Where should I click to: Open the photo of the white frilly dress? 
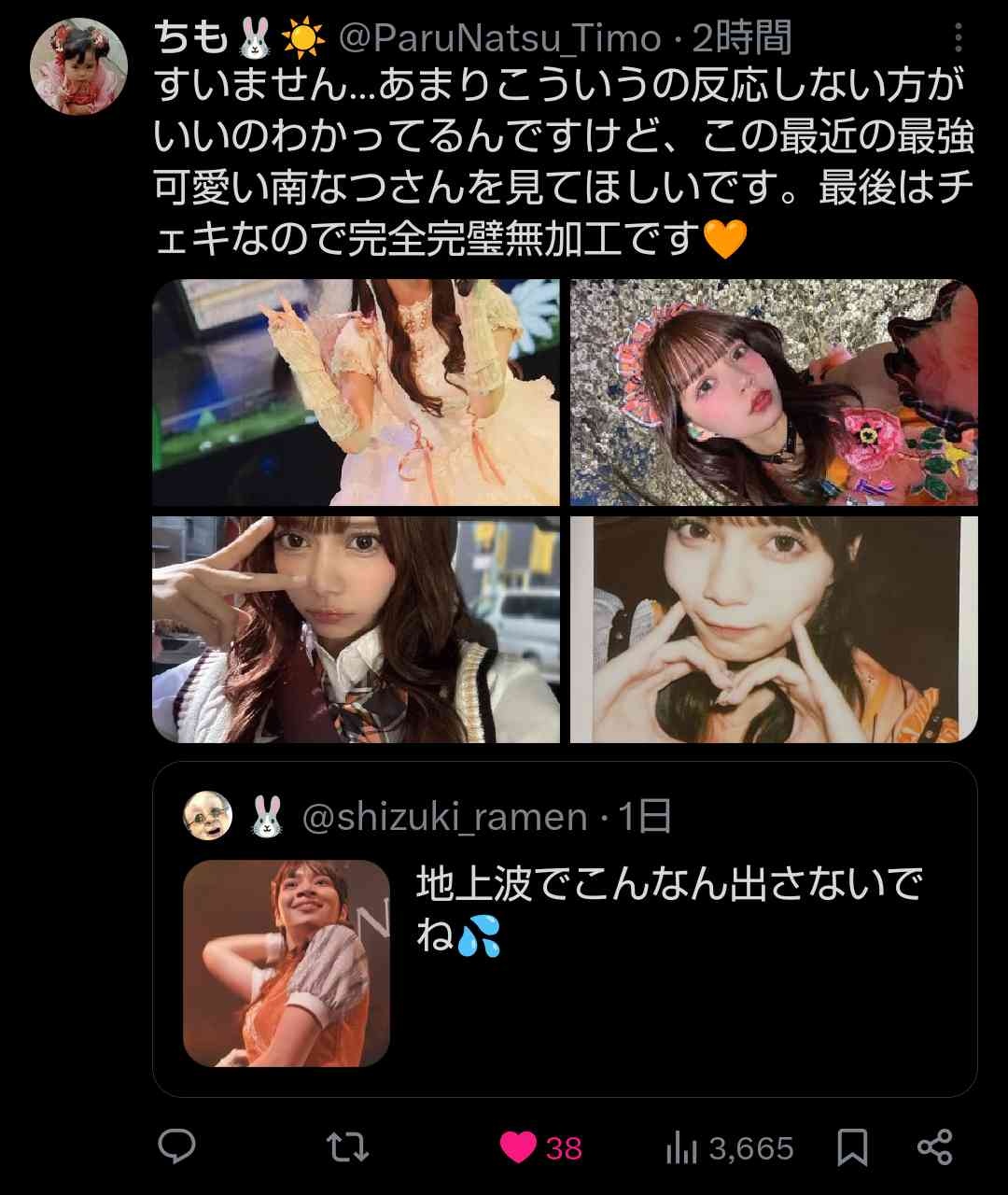point(356,392)
